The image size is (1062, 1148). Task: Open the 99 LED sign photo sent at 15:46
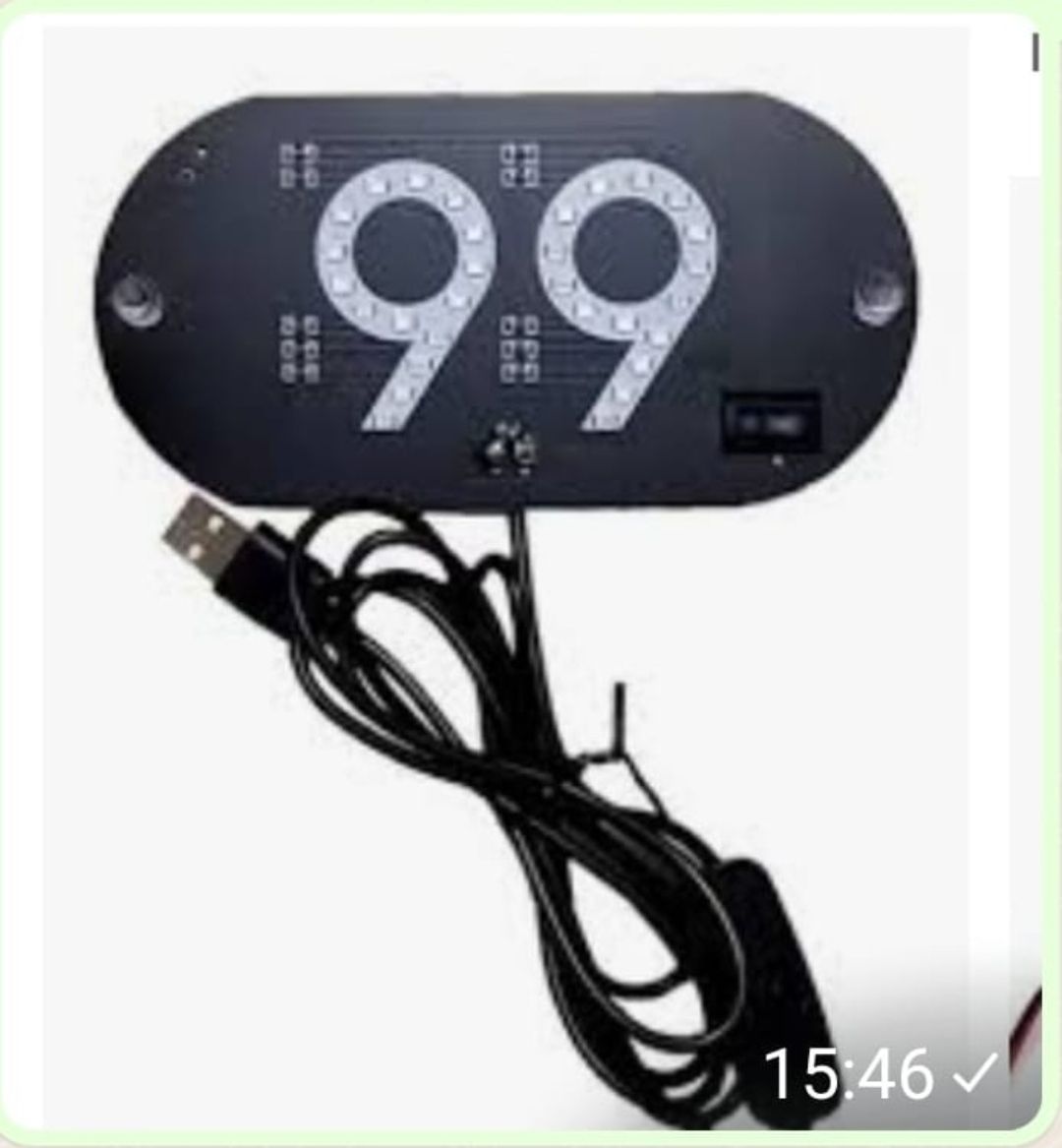(x=521, y=571)
